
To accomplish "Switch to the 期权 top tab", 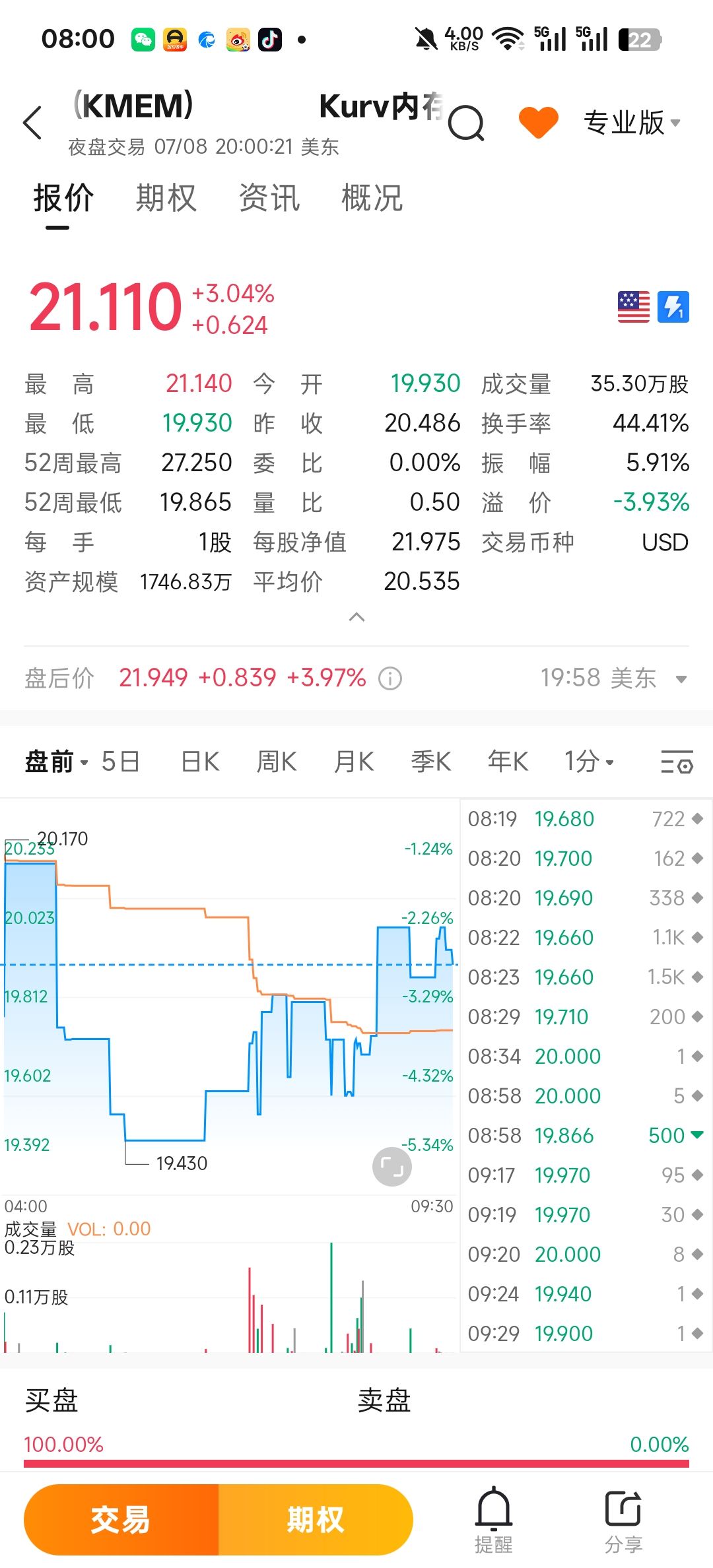I will pos(166,198).
